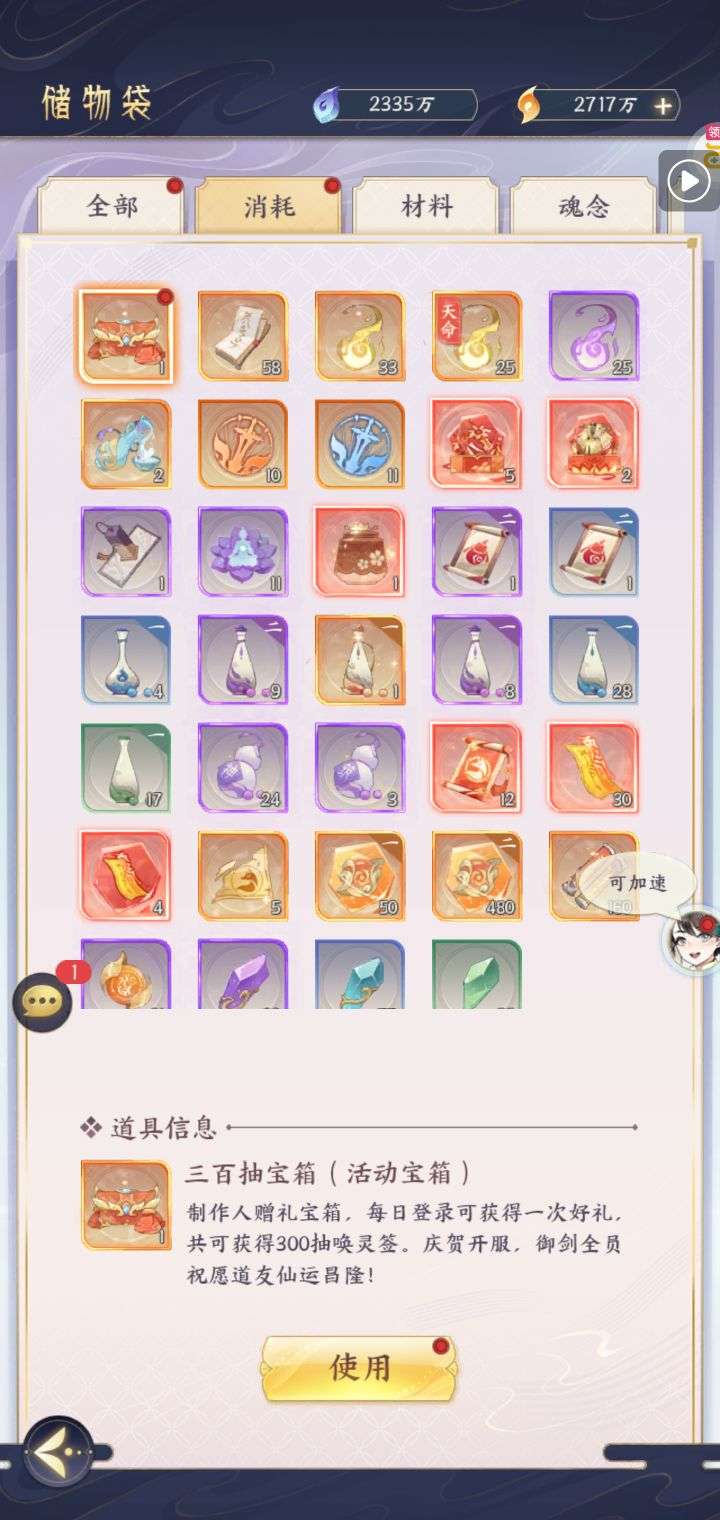Select the 天命 item with count 25
Viewport: 720px width, 1520px height.
477,336
